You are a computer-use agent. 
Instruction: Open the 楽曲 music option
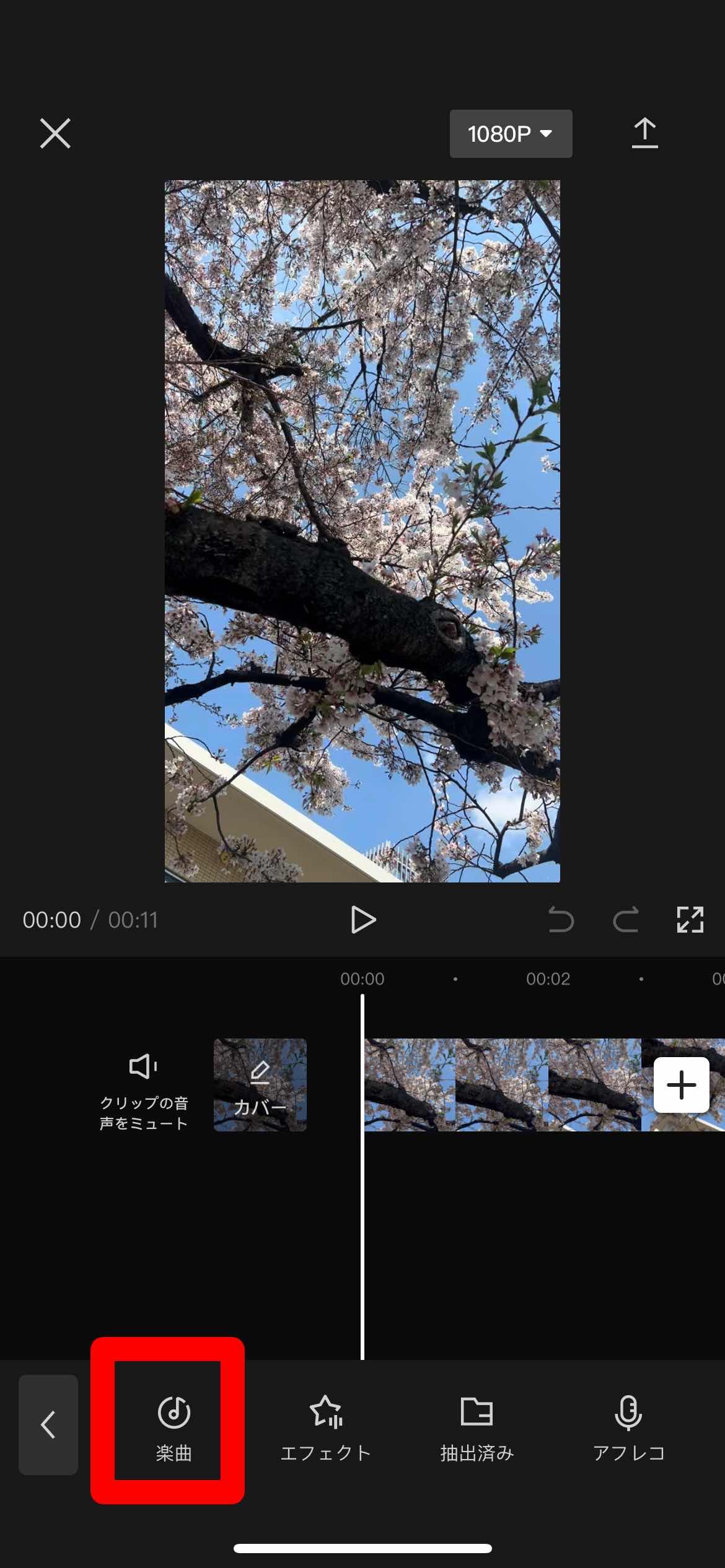(174, 1424)
